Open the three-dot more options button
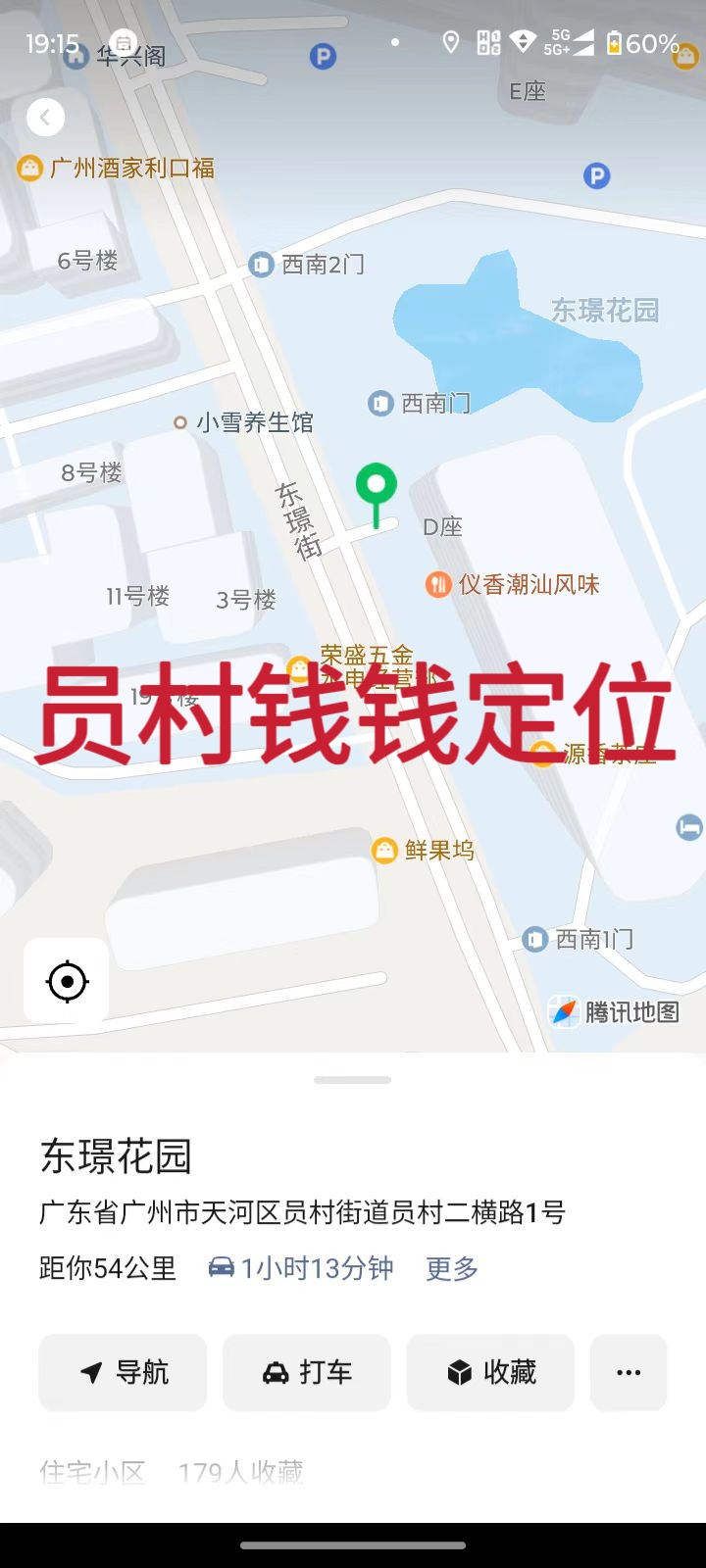706x1568 pixels. pyautogui.click(x=629, y=1372)
